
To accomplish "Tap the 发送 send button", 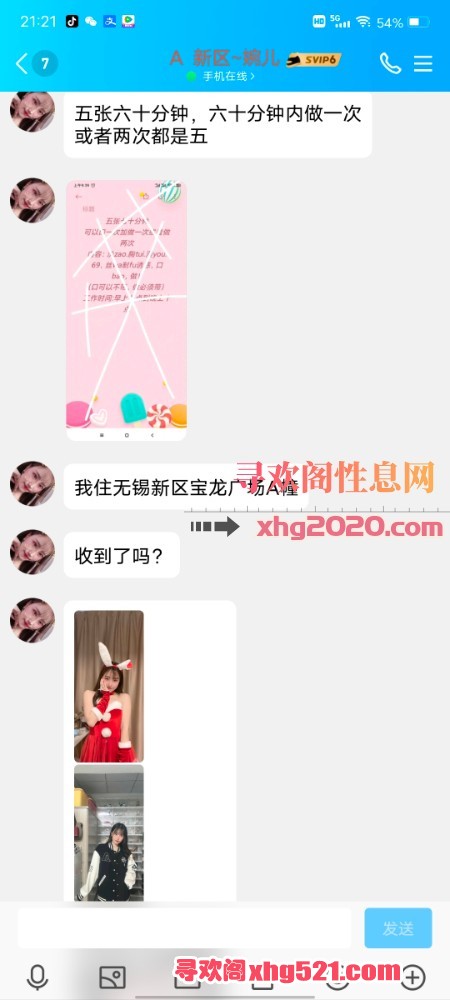I will click(x=398, y=928).
